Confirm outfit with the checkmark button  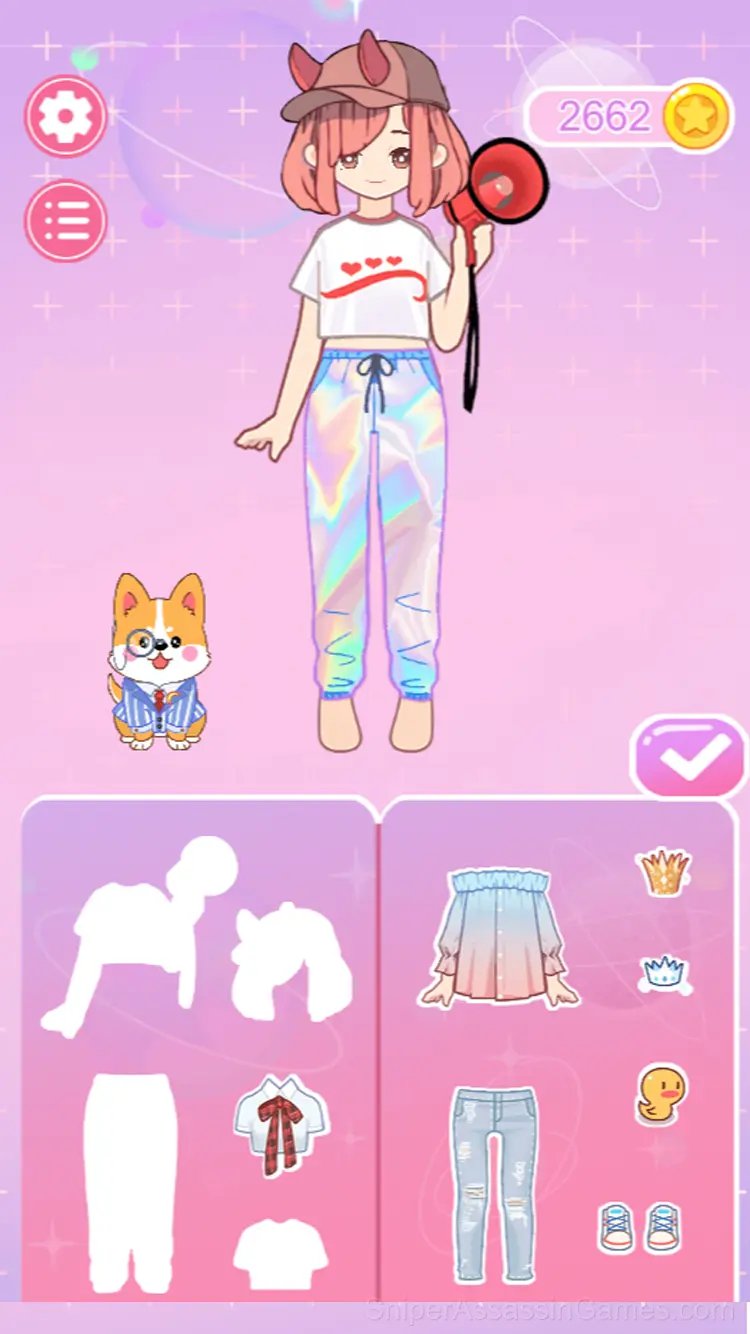pos(689,757)
